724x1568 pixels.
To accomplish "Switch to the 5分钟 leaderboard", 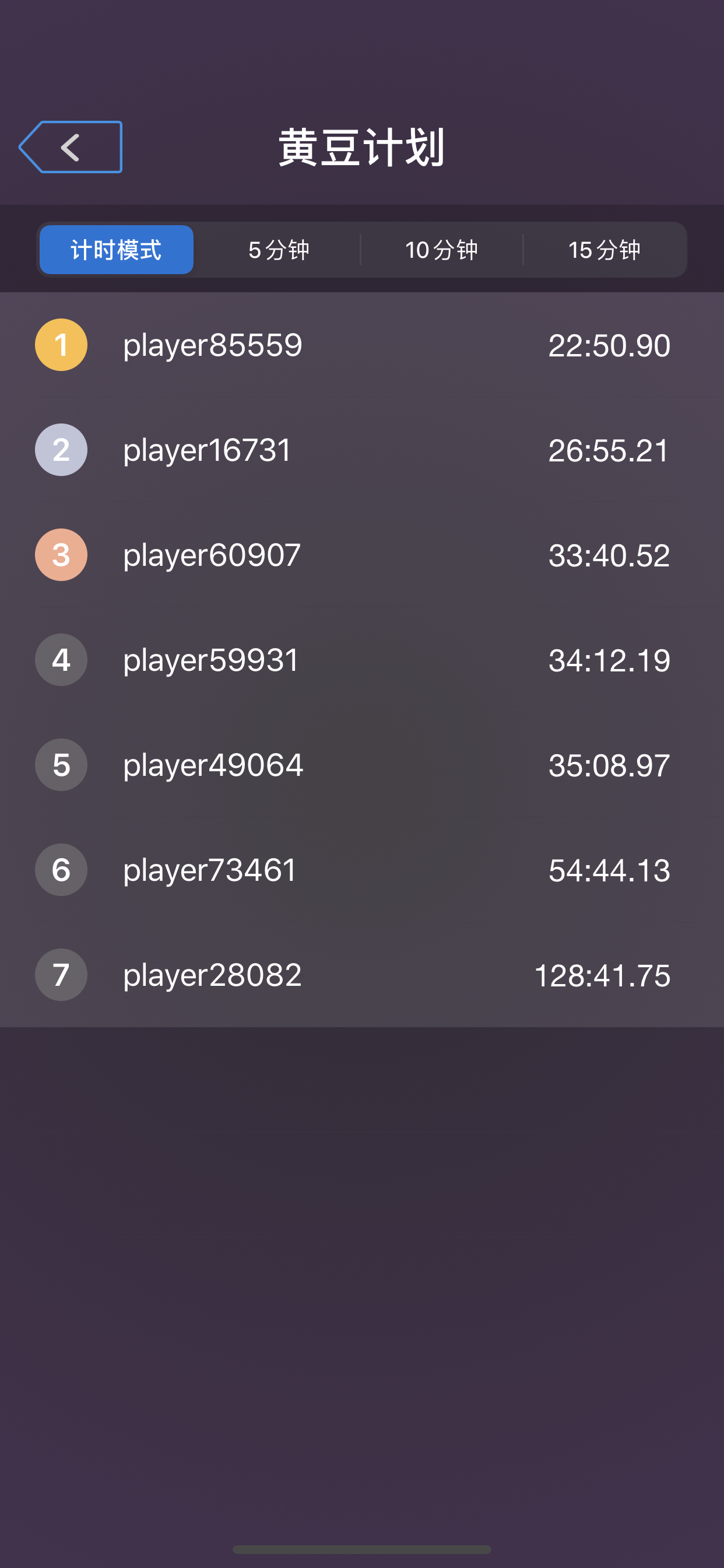I will (279, 250).
